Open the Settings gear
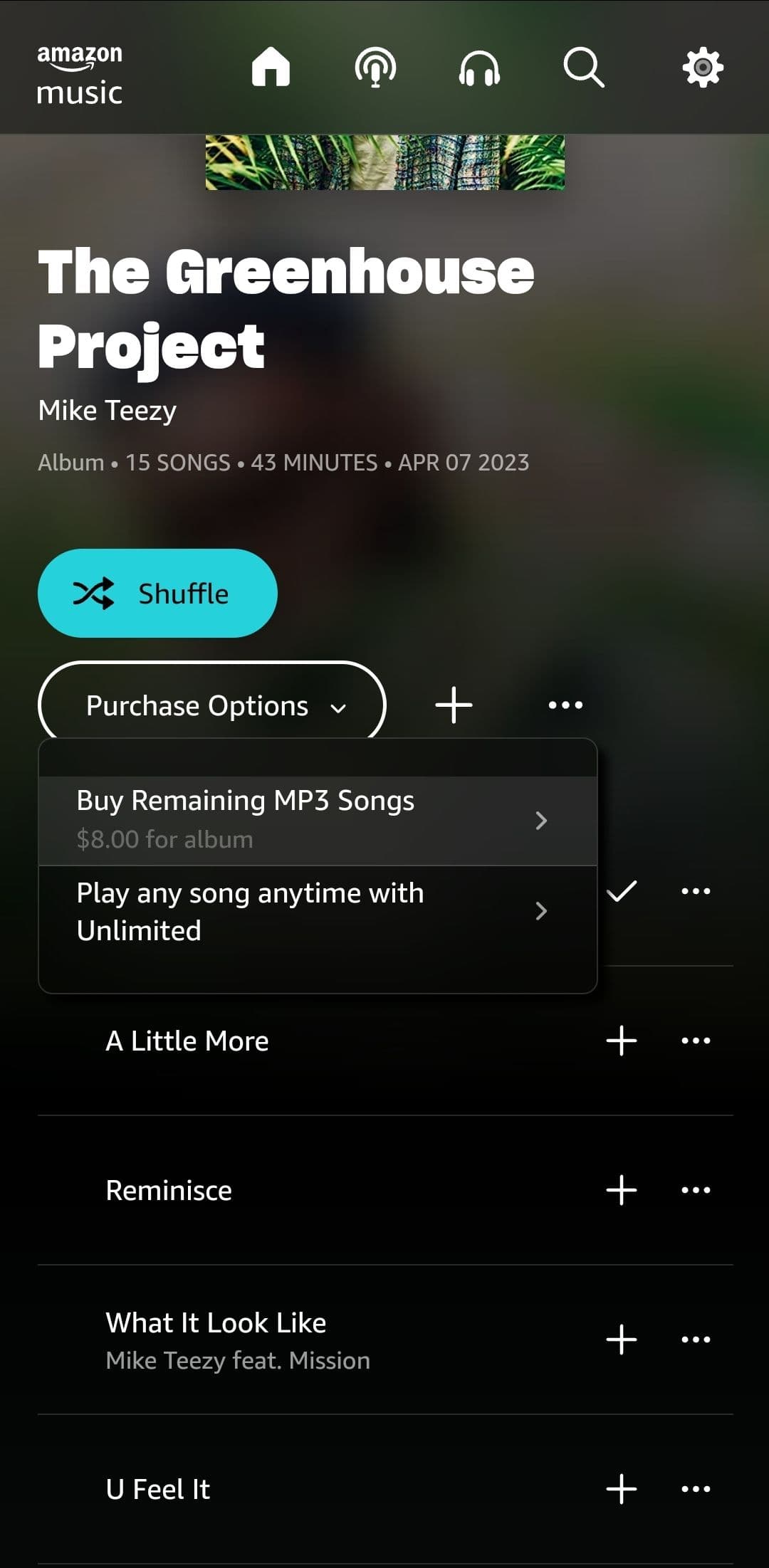This screenshot has width=769, height=1568. (701, 68)
